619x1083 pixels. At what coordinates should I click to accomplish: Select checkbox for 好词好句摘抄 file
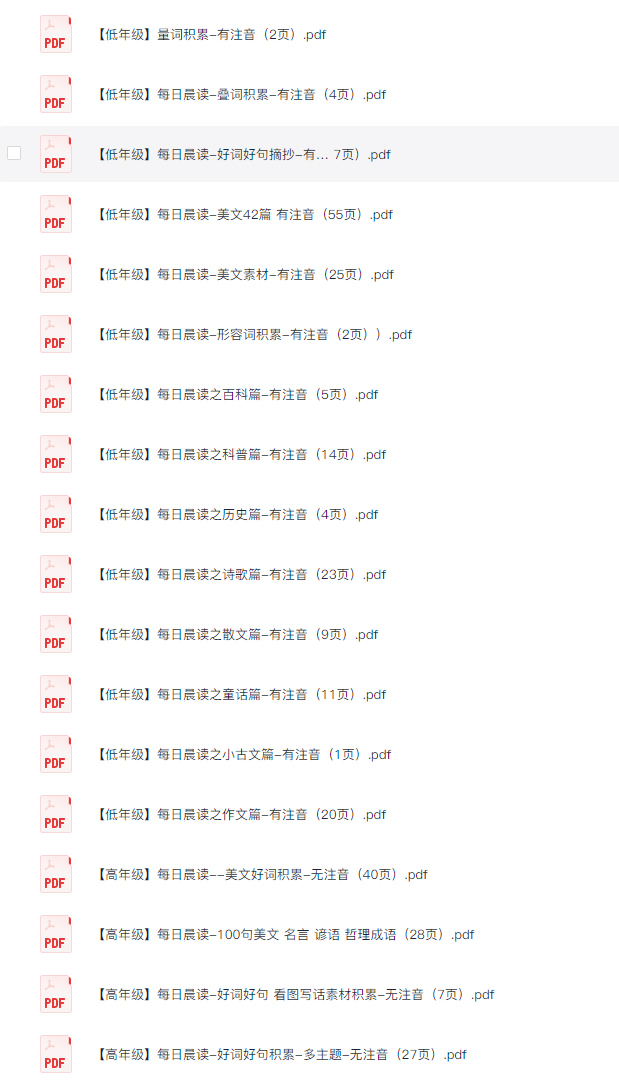(14, 153)
